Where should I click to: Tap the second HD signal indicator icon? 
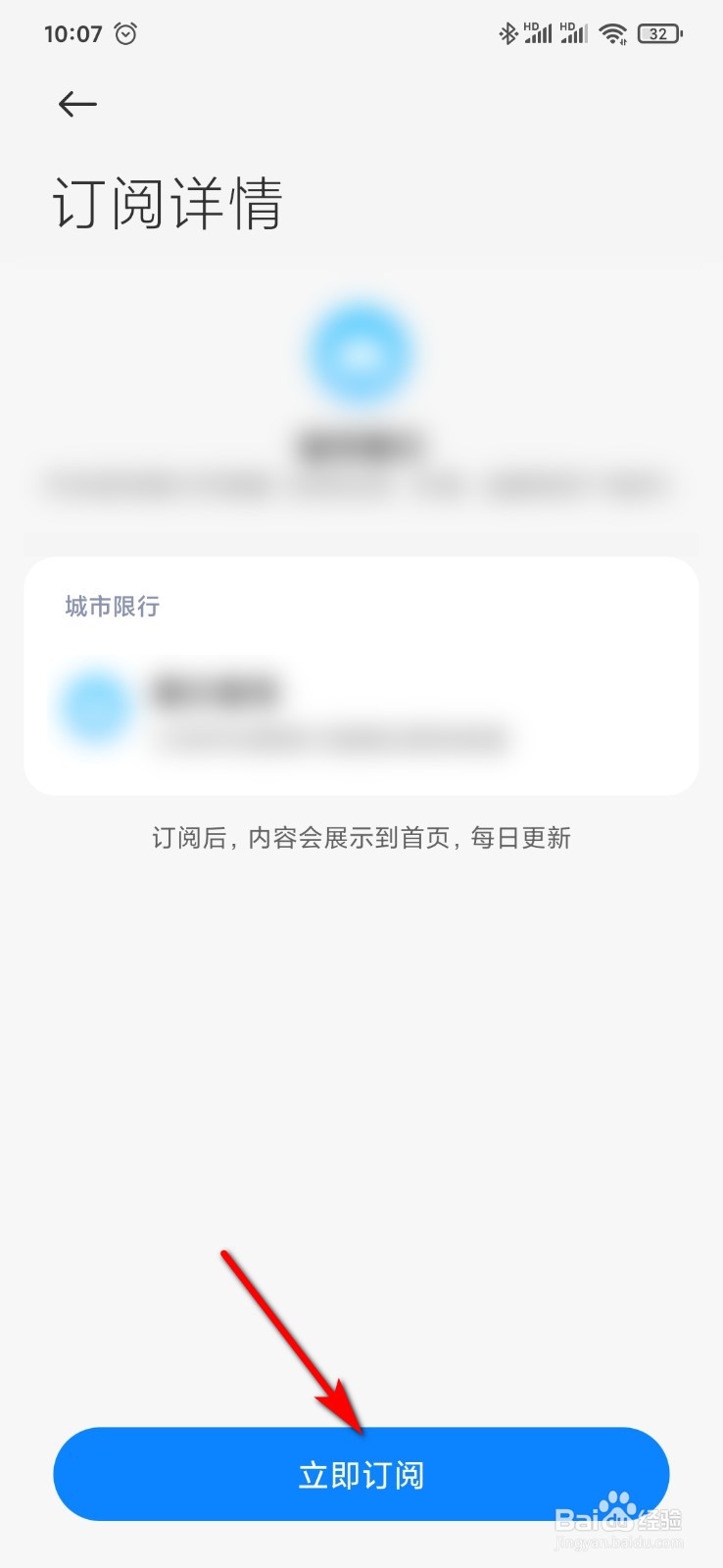coord(575,32)
